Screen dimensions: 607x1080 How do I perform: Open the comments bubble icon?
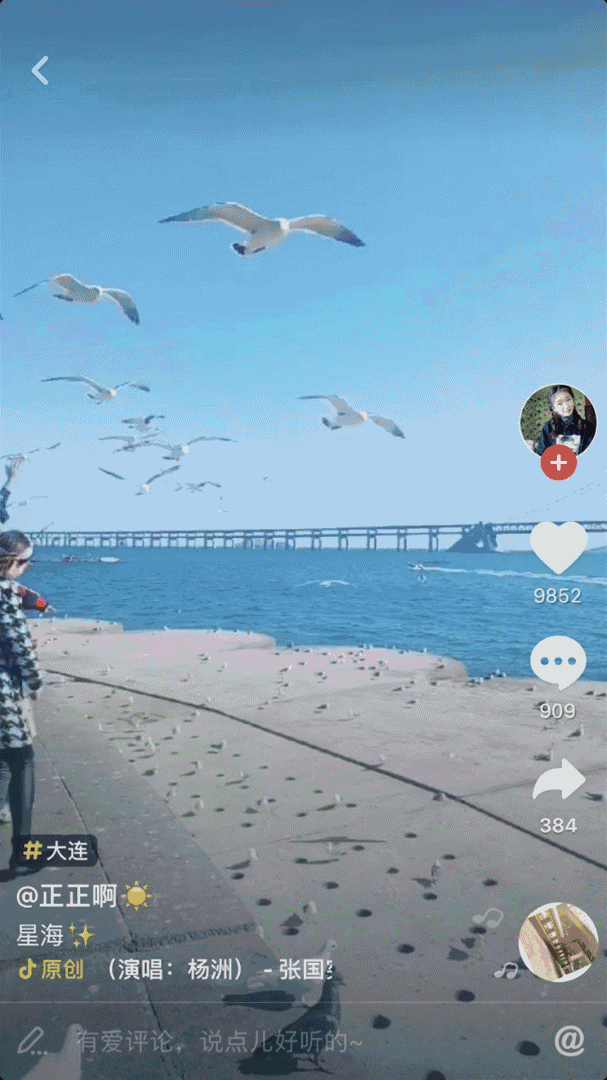558,662
